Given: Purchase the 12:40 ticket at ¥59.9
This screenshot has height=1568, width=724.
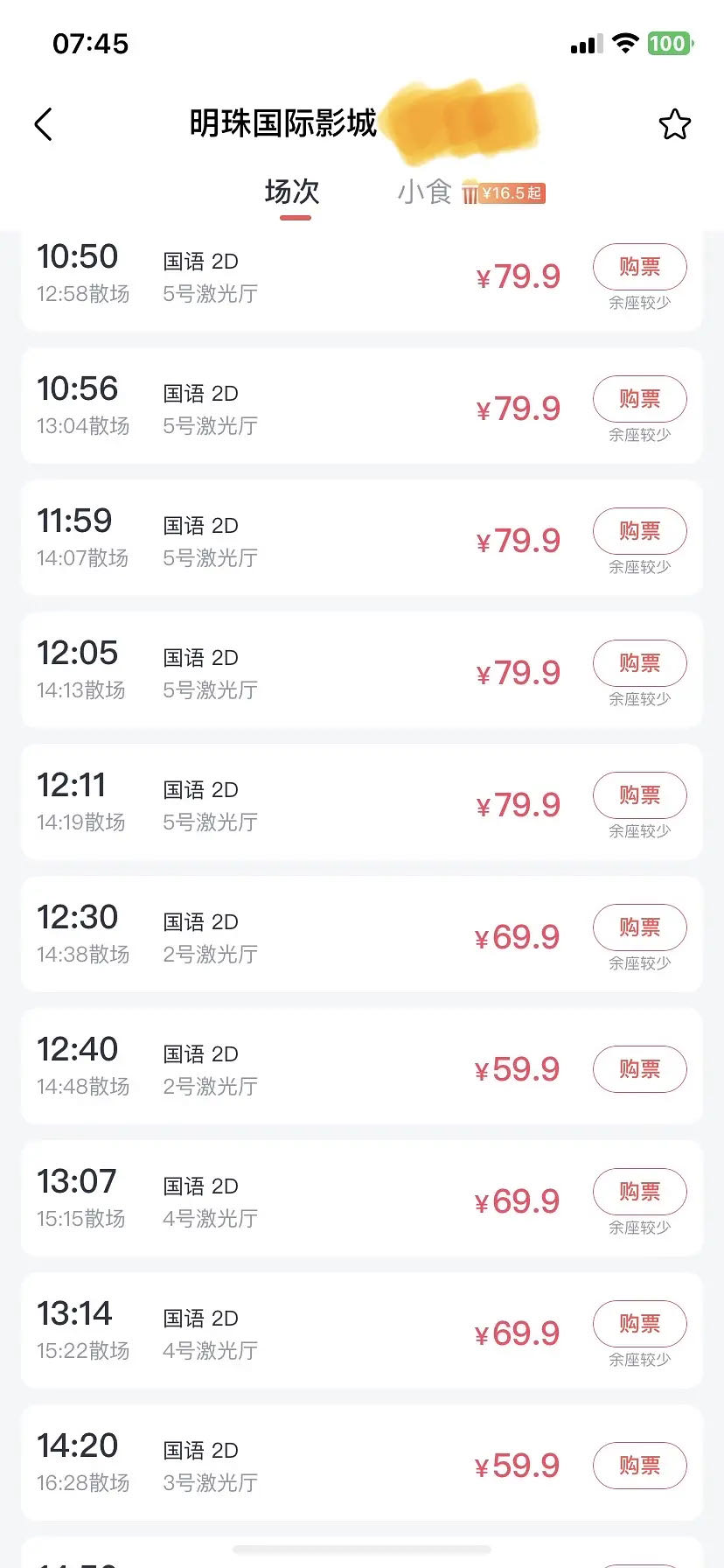Looking at the screenshot, I should (639, 1069).
